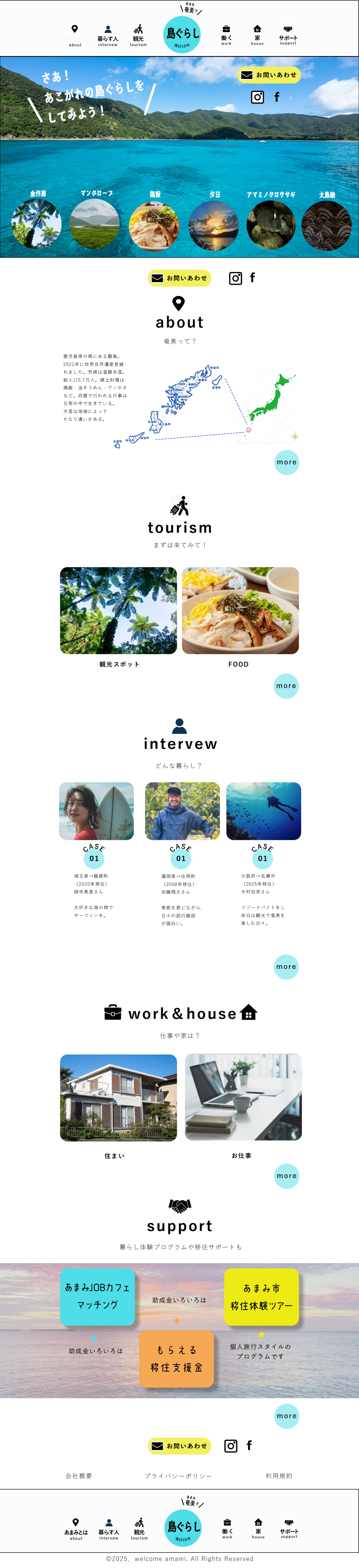Image resolution: width=359 pixels, height=1568 pixels.
Task: Open the about item in top navigation
Action: coord(75,36)
